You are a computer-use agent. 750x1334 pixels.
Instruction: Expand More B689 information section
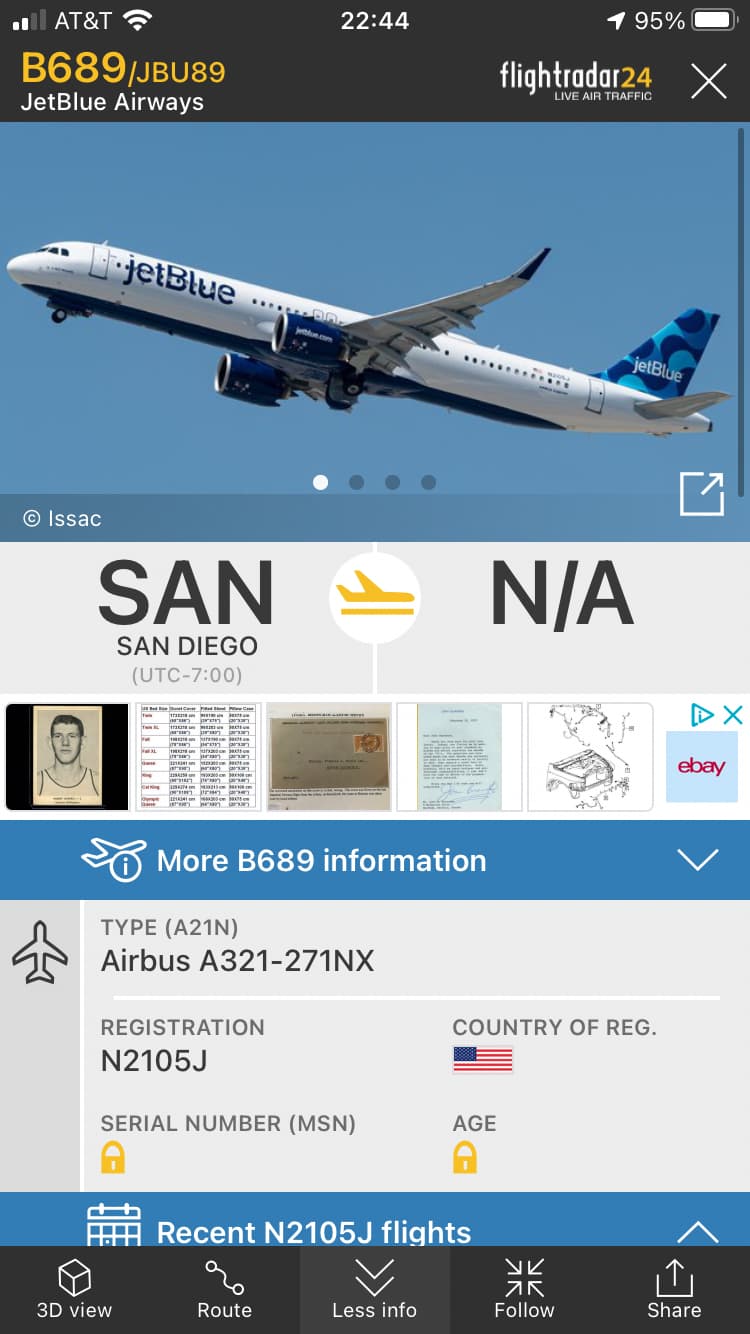pos(696,860)
